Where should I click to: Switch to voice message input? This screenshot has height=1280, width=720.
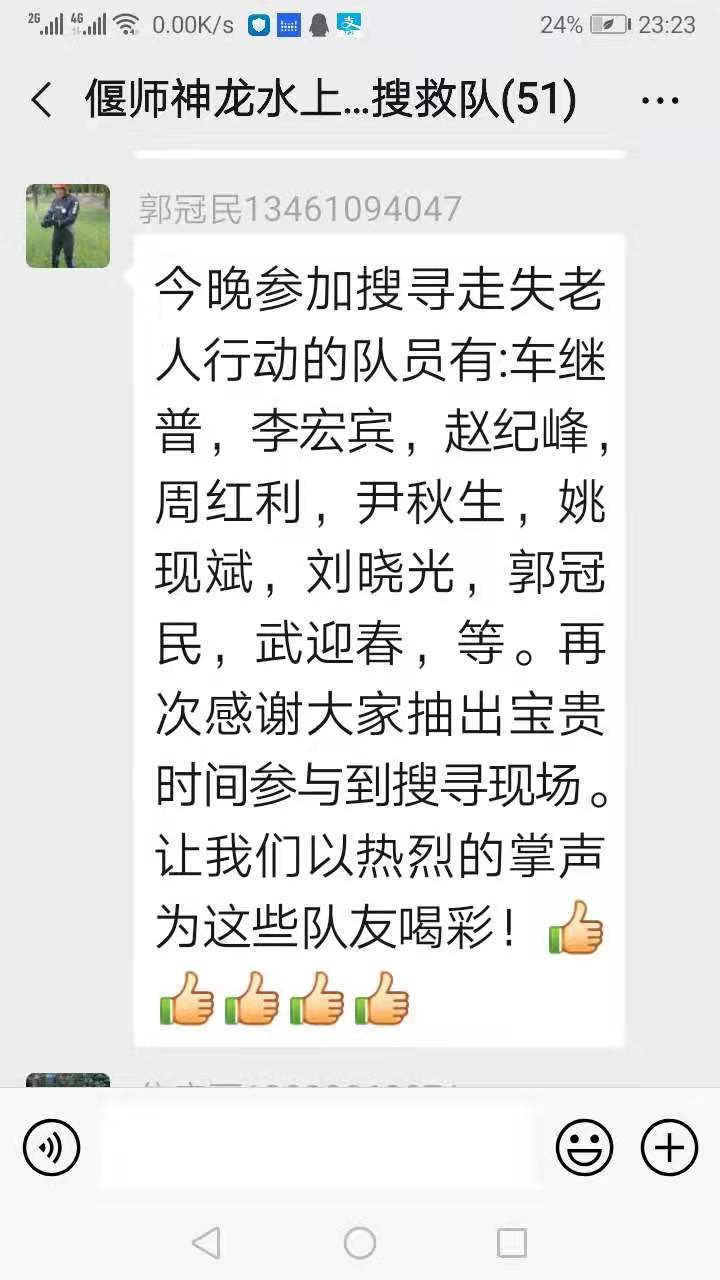[51, 1147]
